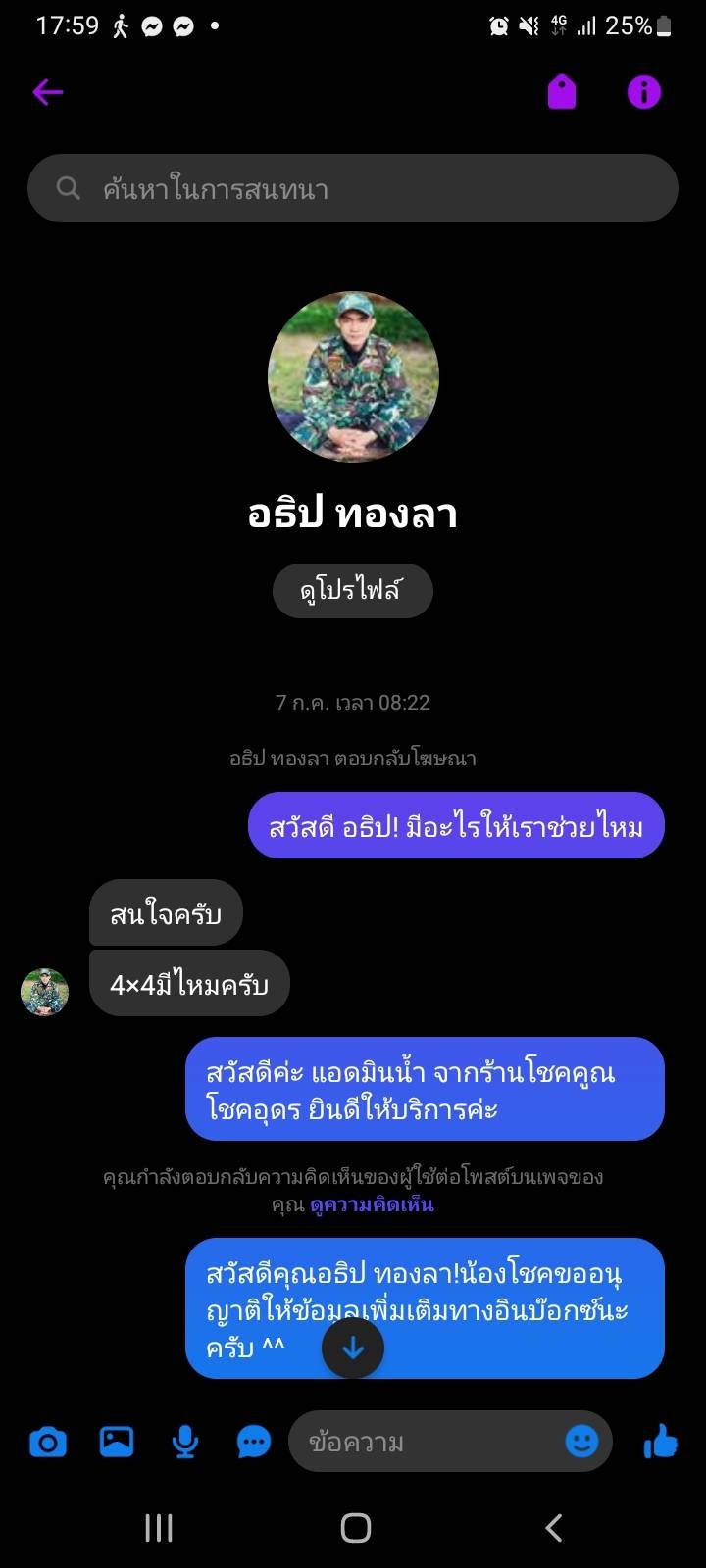Open conversation info icon
This screenshot has width=706, height=1568.
tap(643, 92)
